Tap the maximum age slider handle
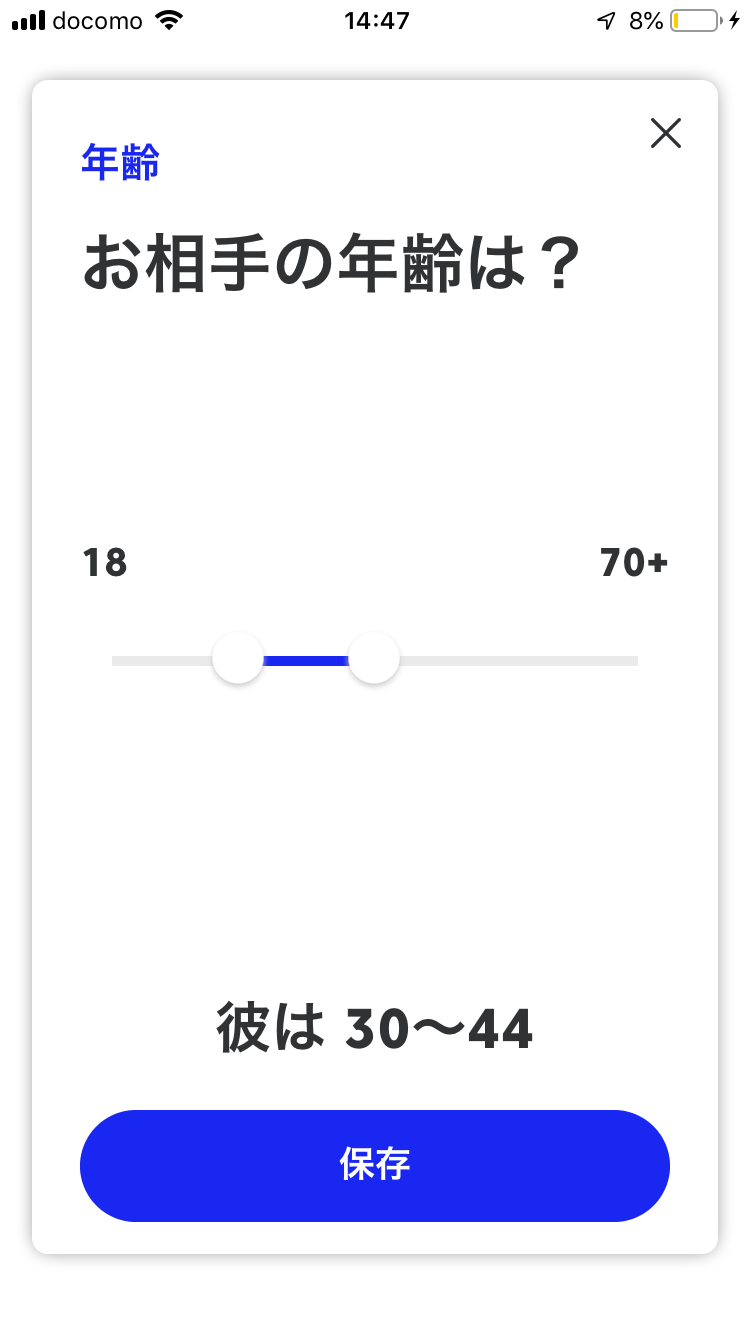The image size is (750, 1334). pos(374,659)
